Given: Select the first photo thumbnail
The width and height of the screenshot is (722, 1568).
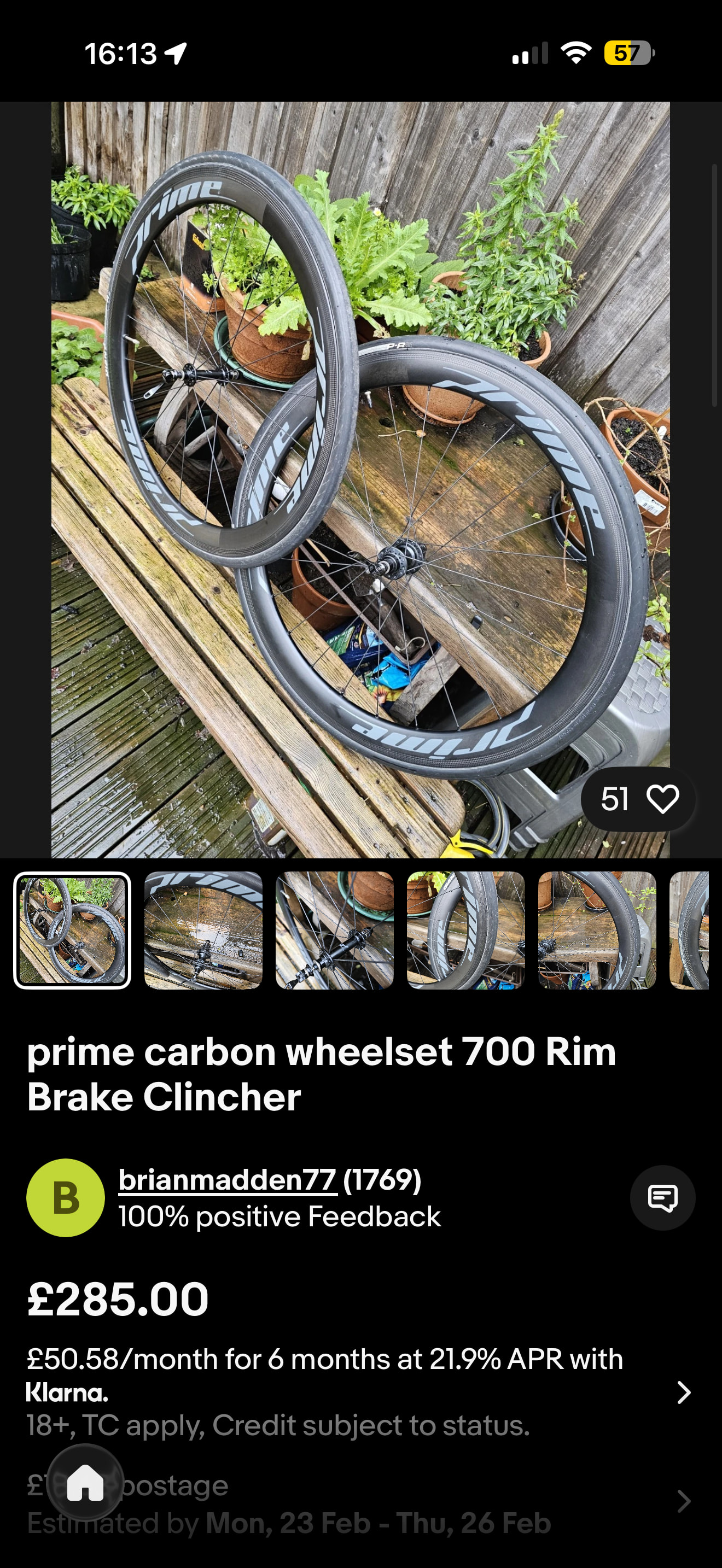Looking at the screenshot, I should (72, 930).
